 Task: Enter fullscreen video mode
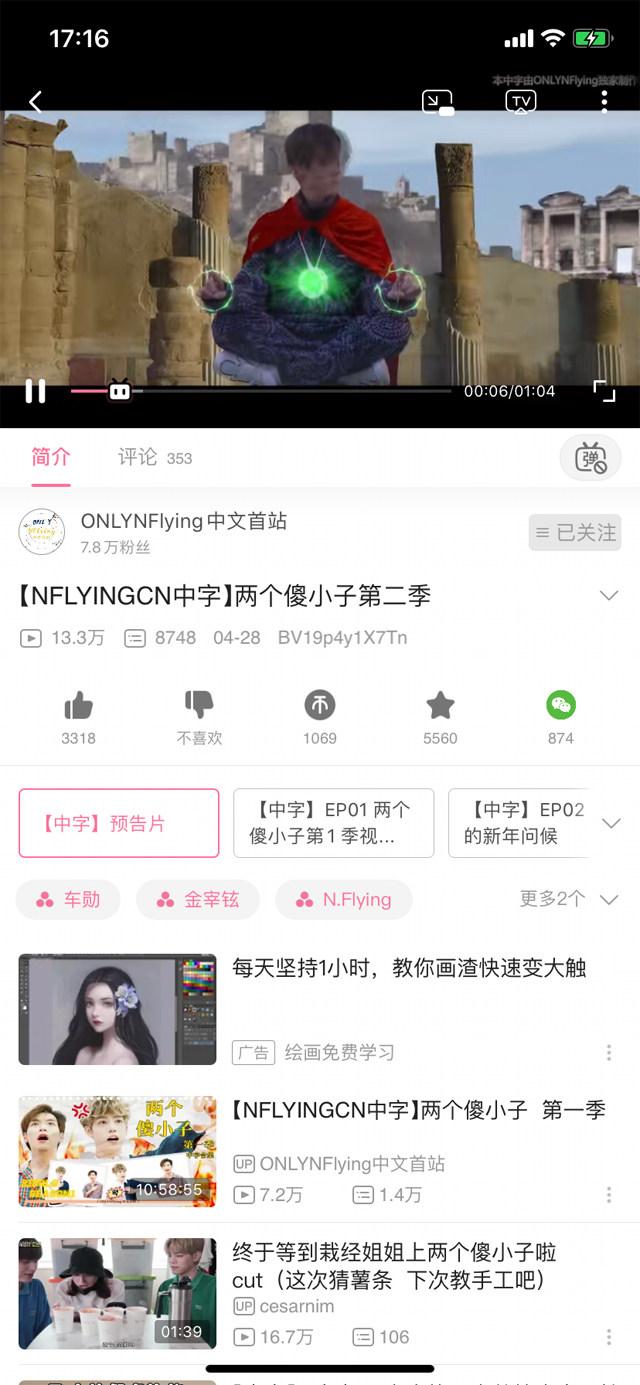click(604, 391)
